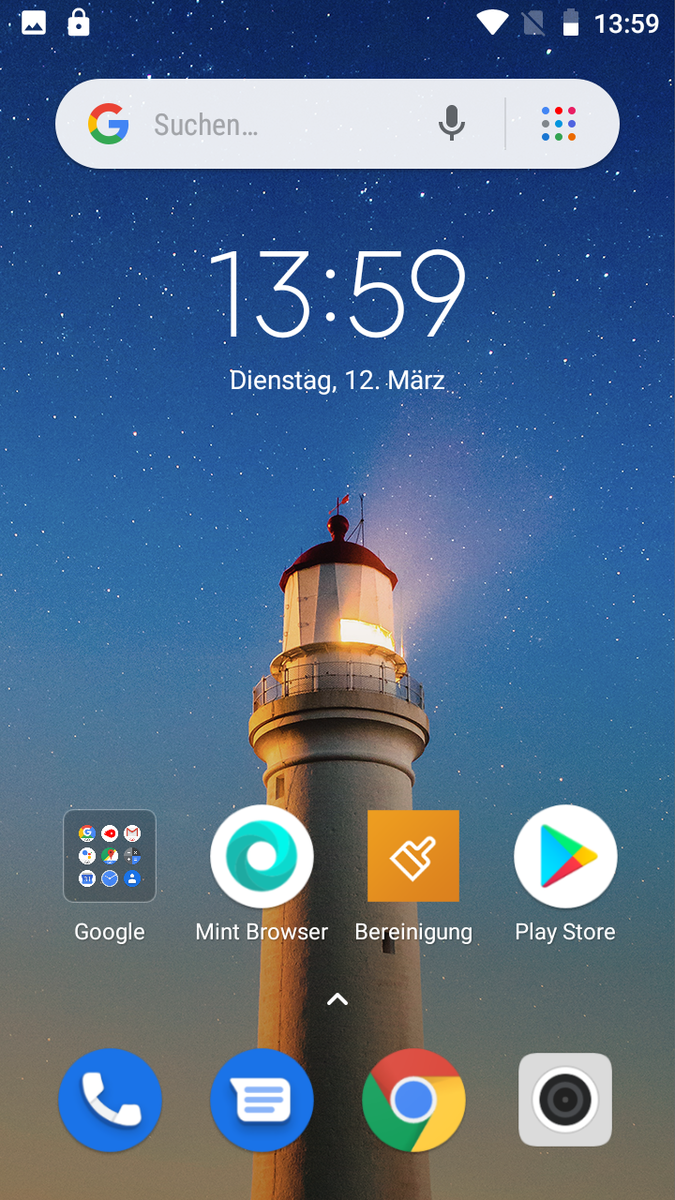
Task: Open the Messages app
Action: (262, 1100)
